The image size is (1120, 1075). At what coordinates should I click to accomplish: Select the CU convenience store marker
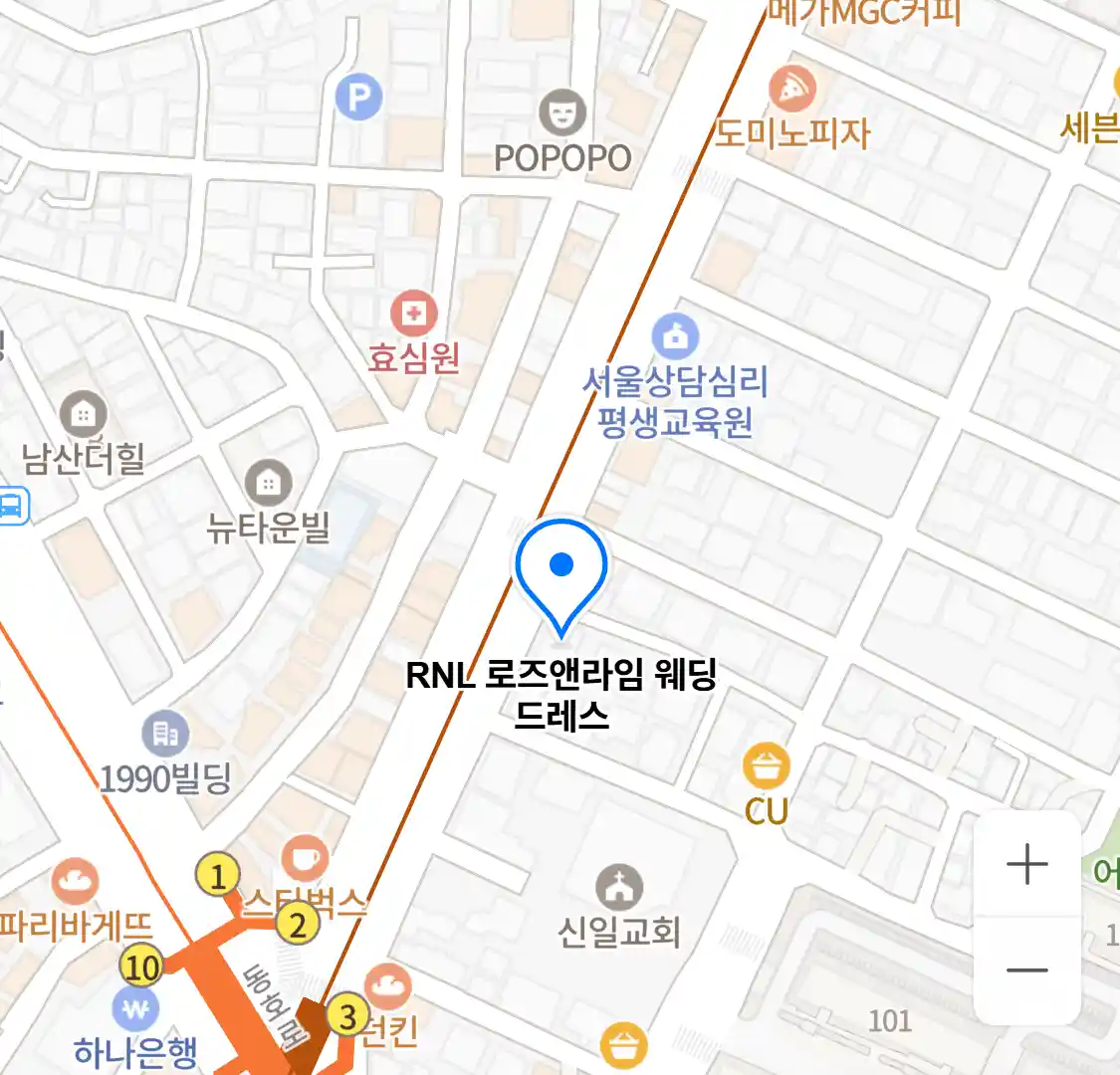point(767,767)
